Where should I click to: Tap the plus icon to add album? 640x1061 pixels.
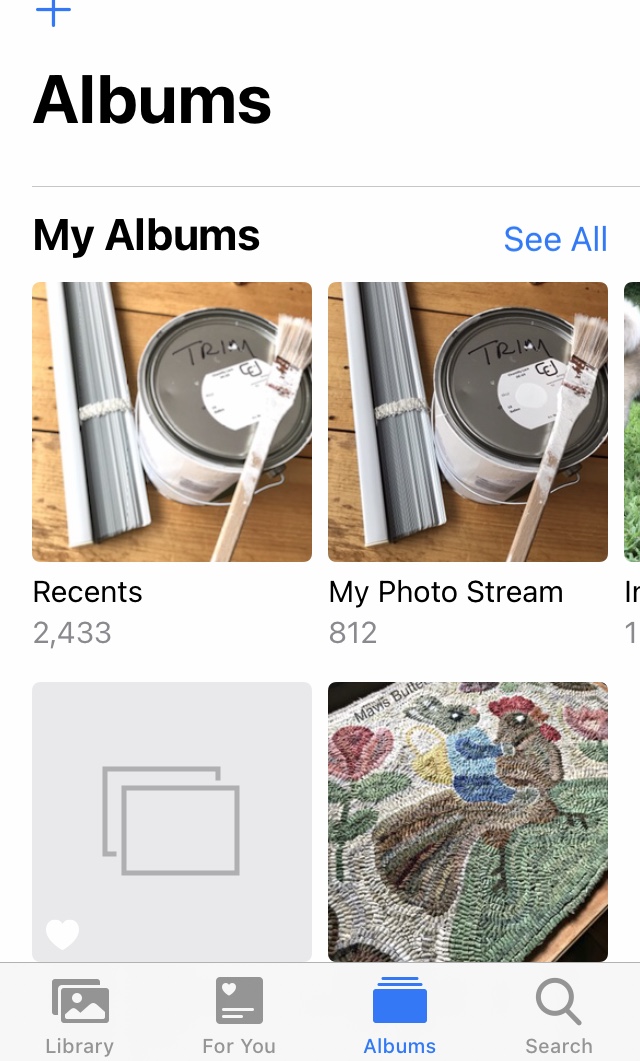click(53, 12)
